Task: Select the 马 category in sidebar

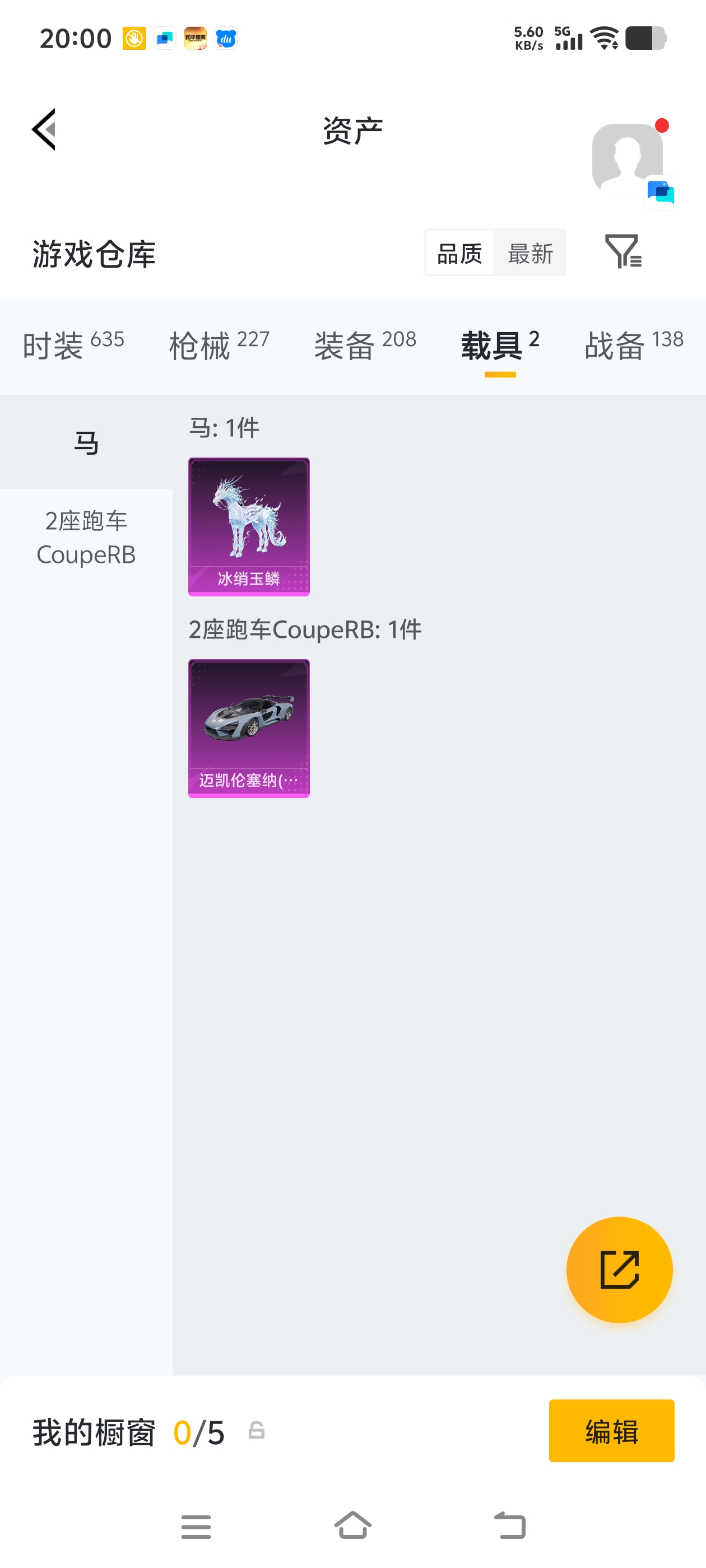Action: (x=86, y=442)
